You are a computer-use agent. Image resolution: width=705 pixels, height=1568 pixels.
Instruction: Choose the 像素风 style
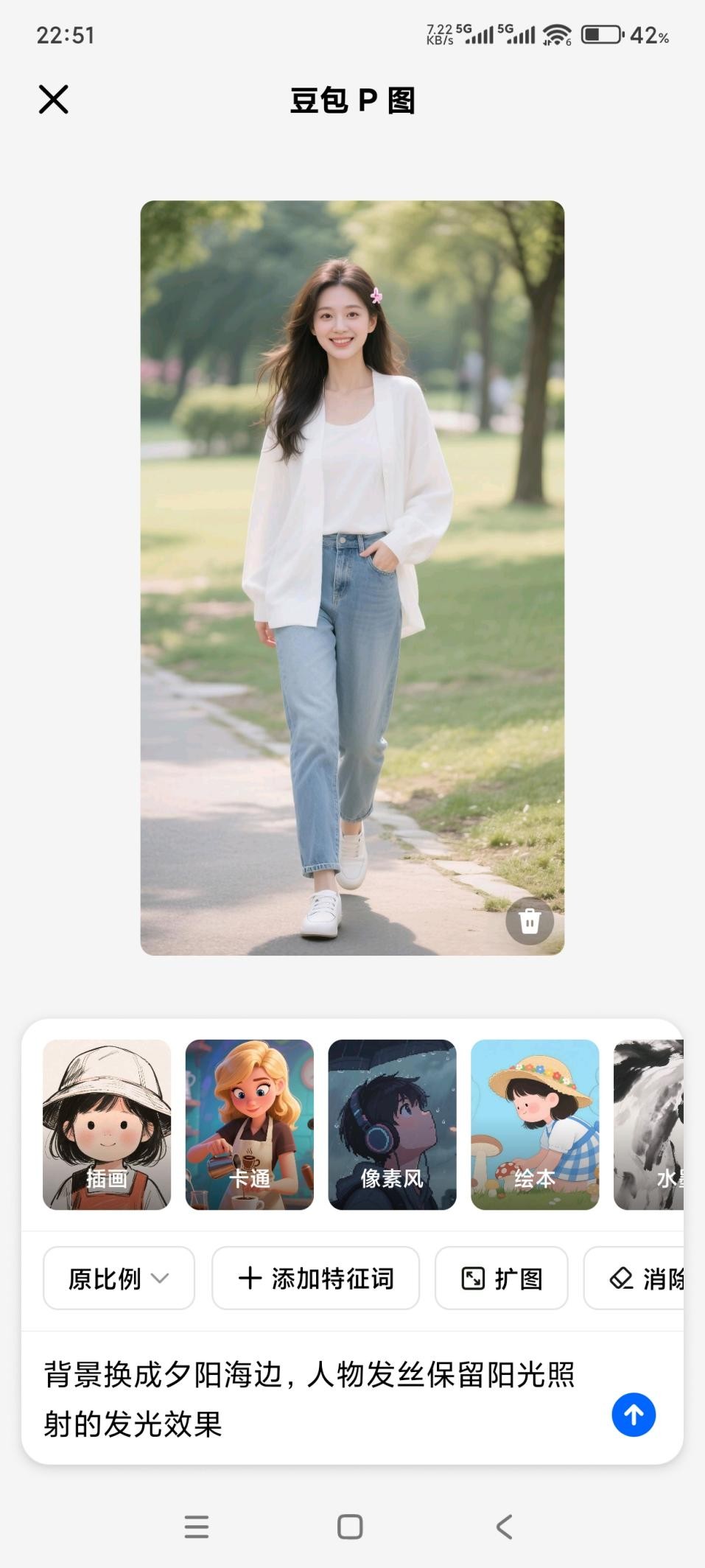click(x=392, y=1124)
